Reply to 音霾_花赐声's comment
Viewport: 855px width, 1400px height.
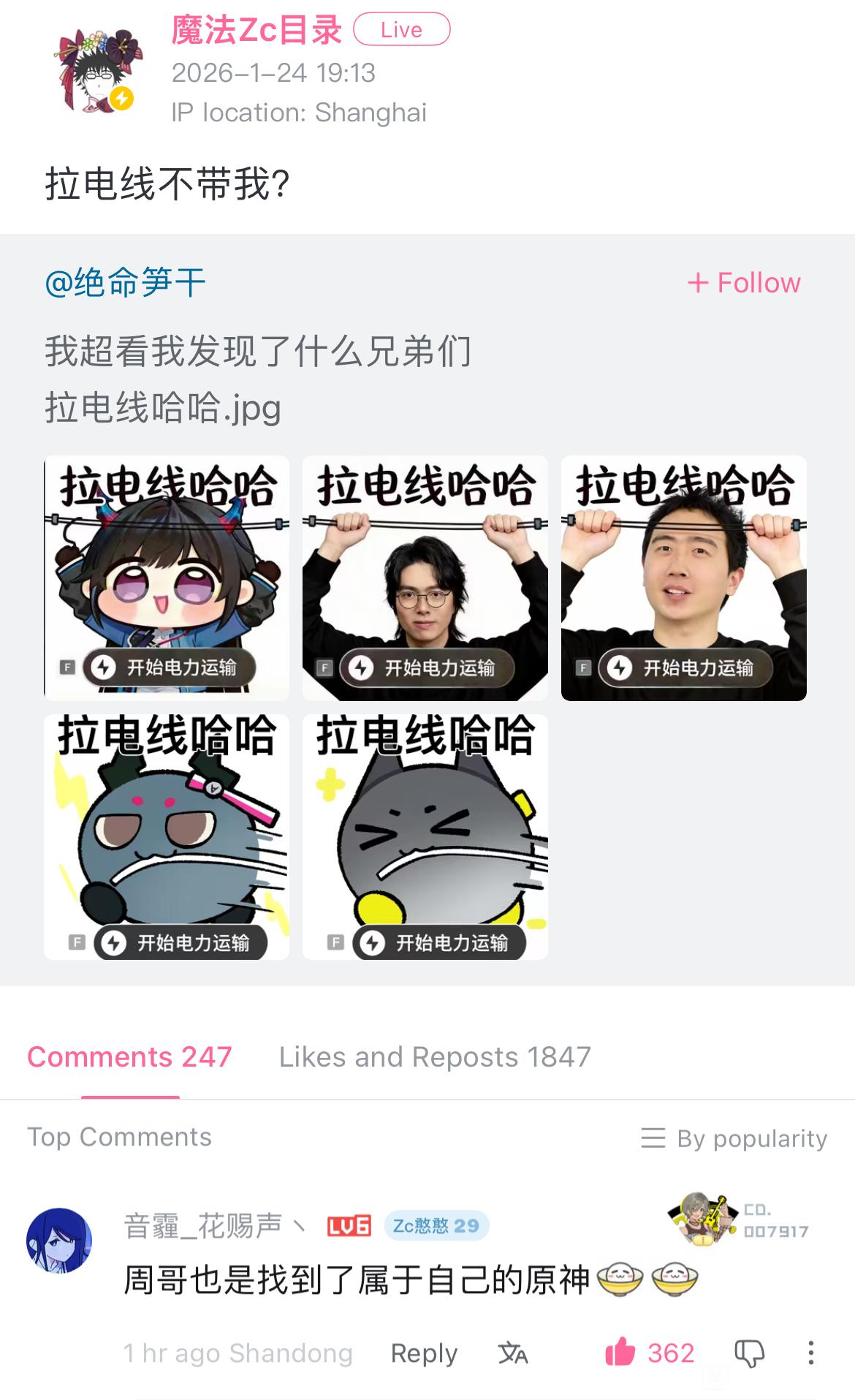pos(424,1353)
